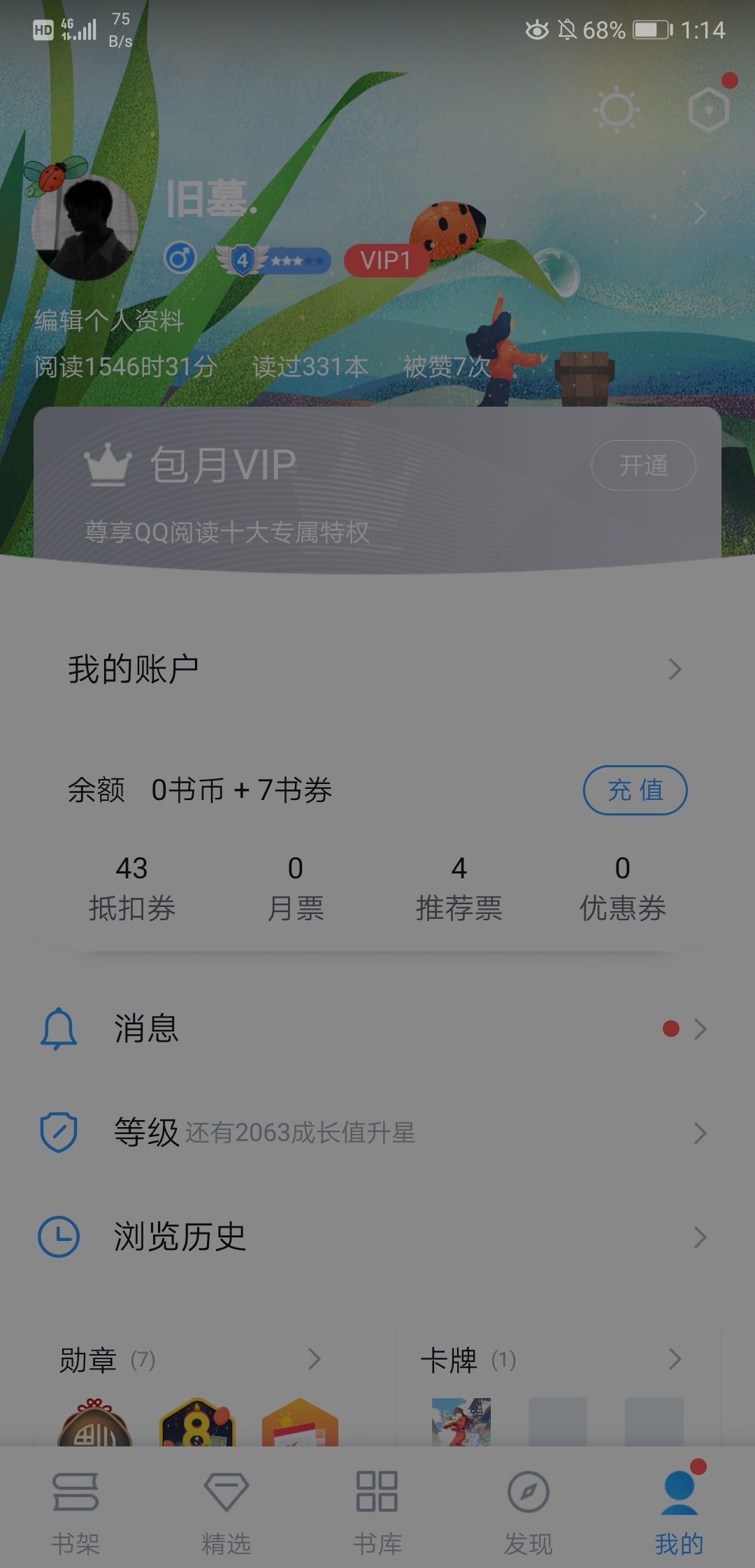Tap the 充值 recharge button
Screen dimensions: 755x1568
tap(635, 790)
